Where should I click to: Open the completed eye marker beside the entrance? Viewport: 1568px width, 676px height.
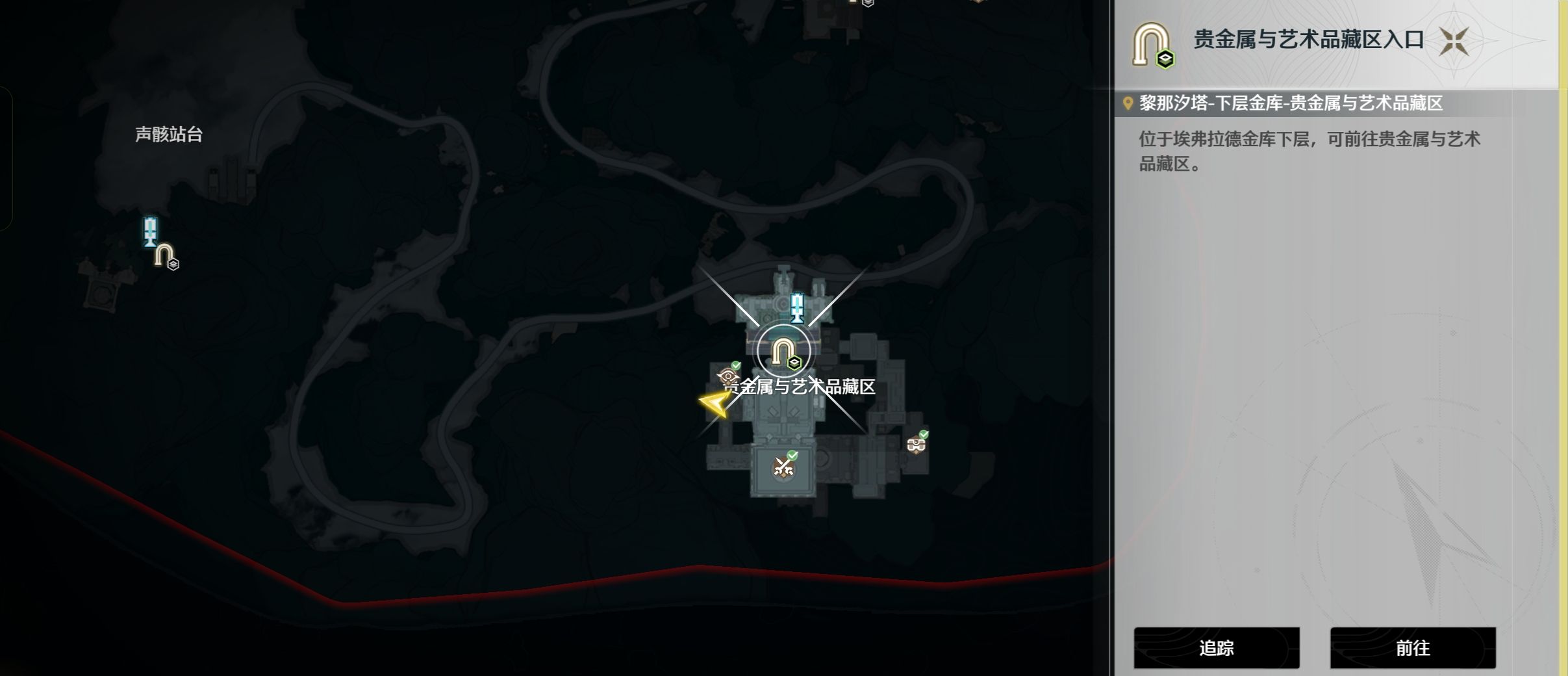click(x=728, y=376)
